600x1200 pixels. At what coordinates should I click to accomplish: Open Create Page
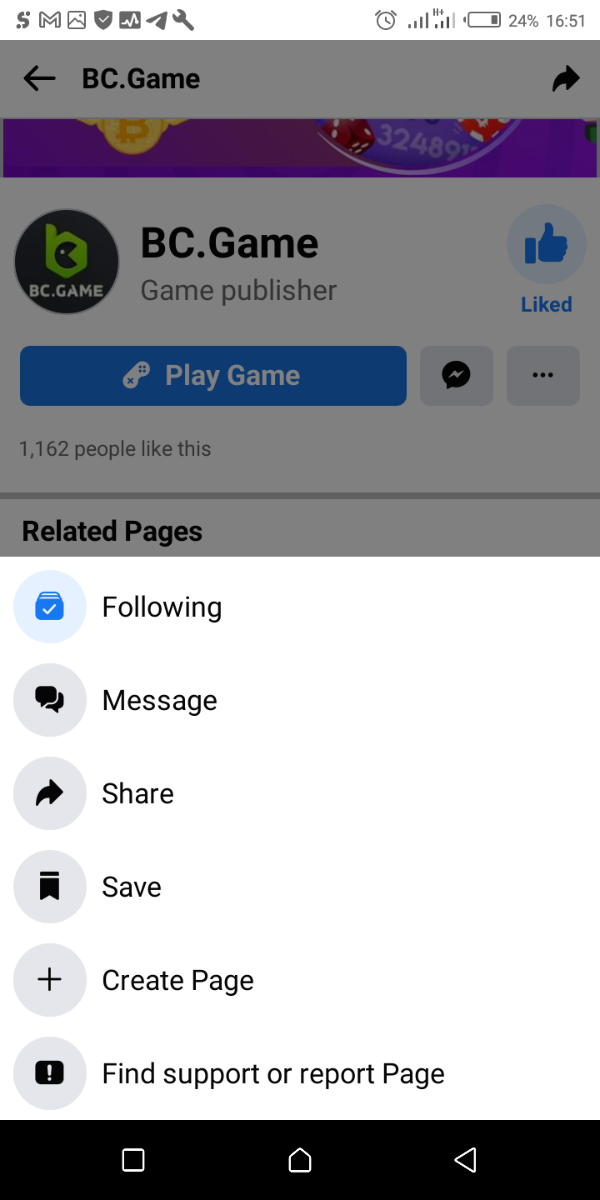[177, 980]
